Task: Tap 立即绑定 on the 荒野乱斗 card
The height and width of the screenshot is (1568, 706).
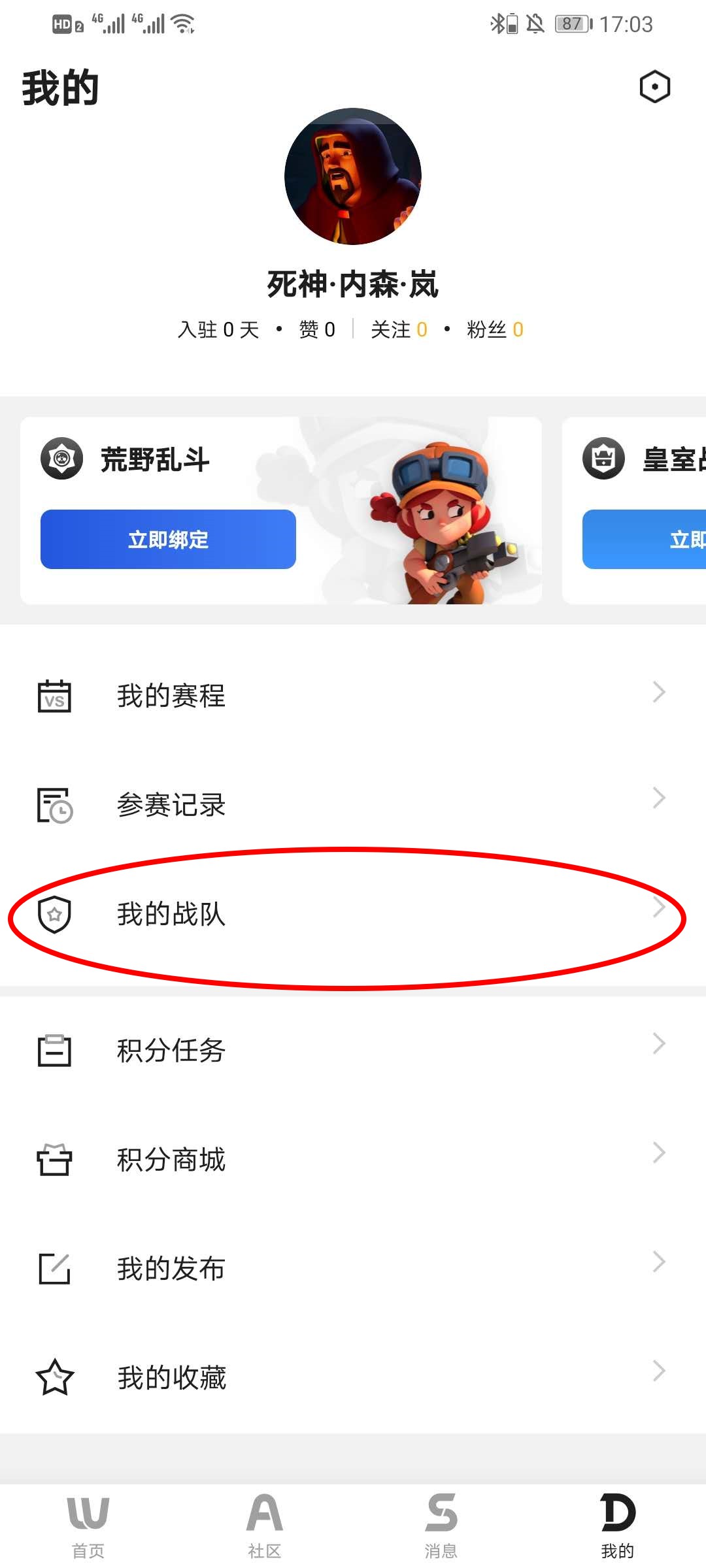Action: coord(168,540)
